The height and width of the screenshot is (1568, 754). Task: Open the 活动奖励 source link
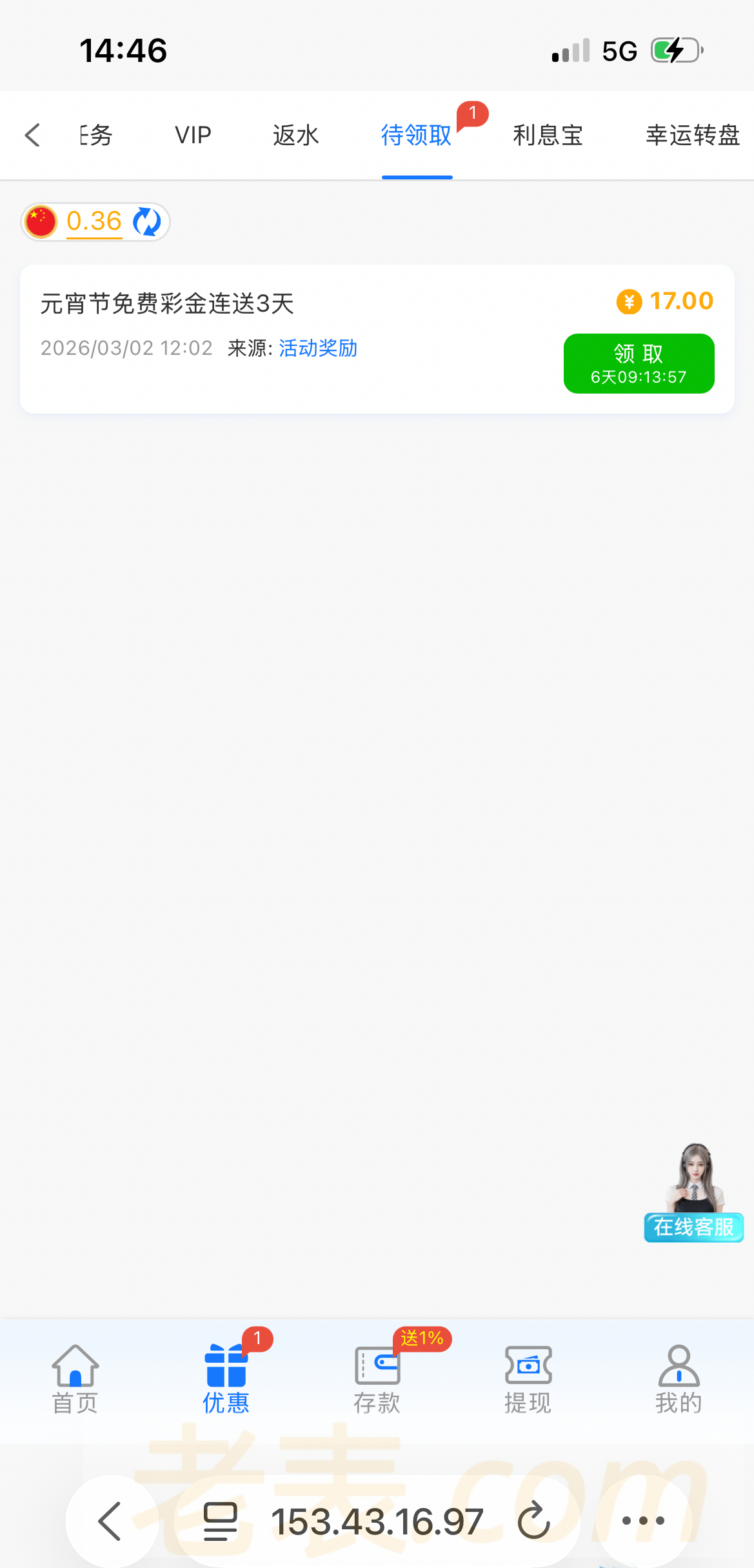[x=318, y=348]
